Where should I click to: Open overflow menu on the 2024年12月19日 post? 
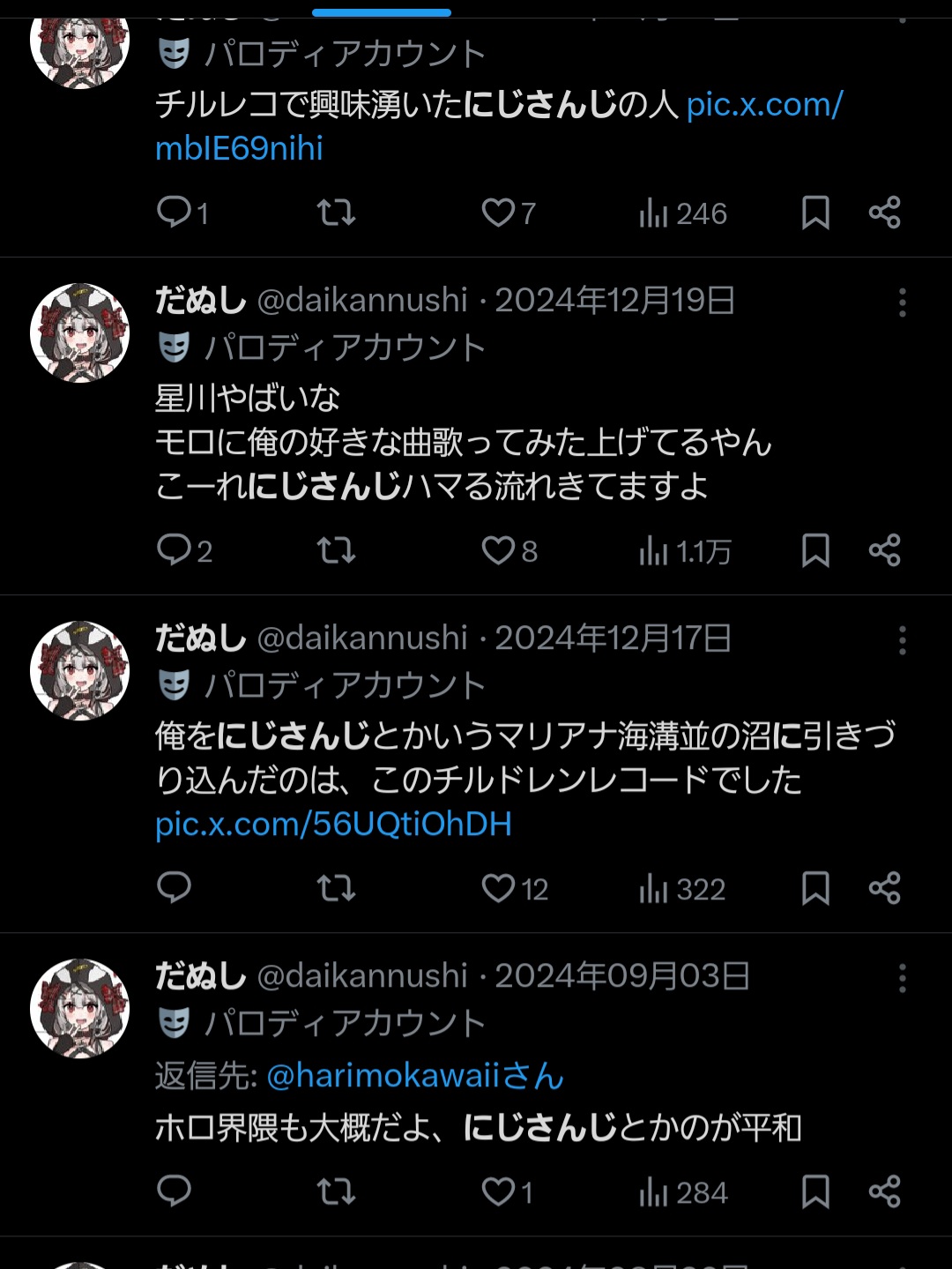click(902, 302)
